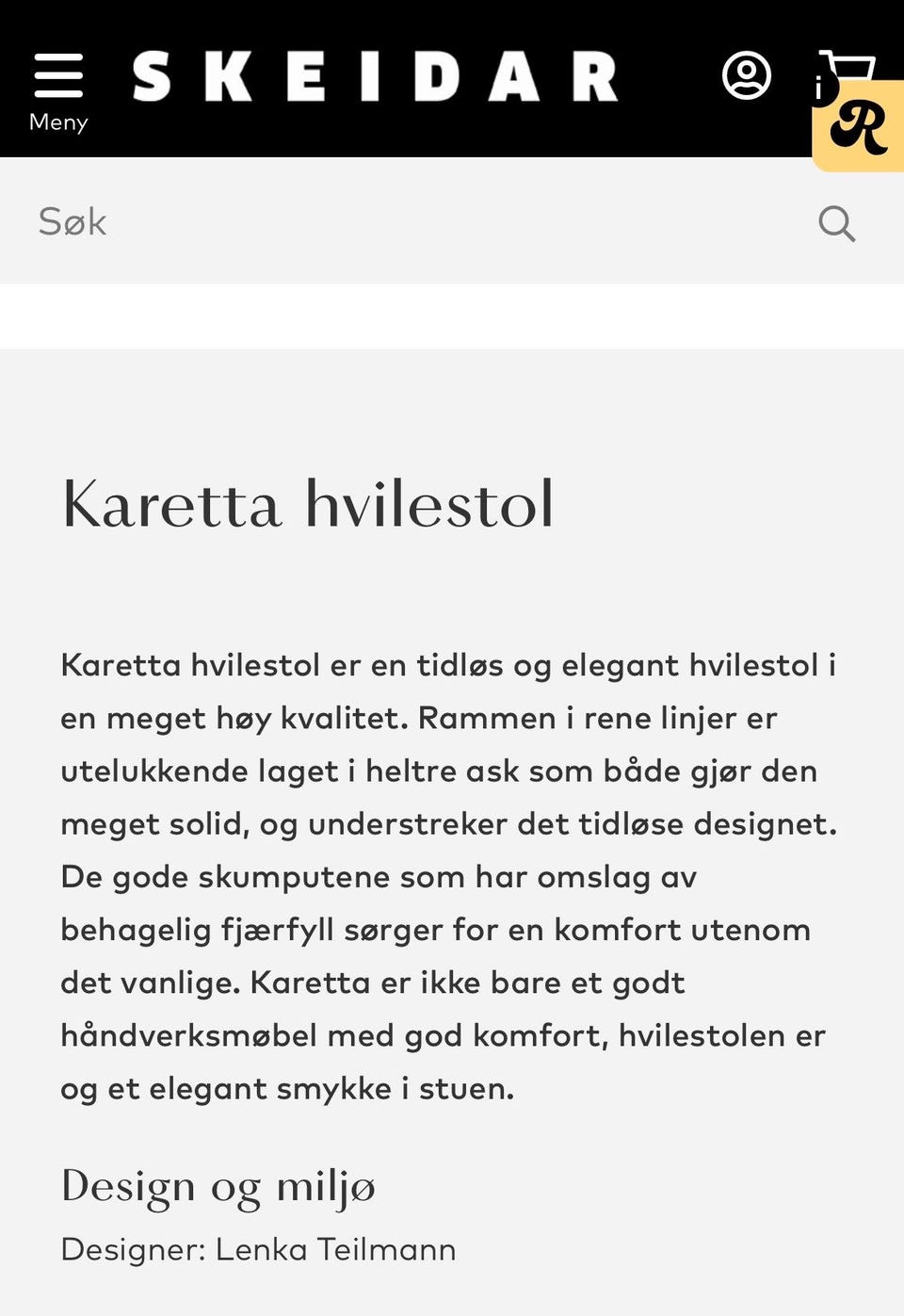Screen dimensions: 904x1316
Task: Click the 'Design og miljø' section heading
Action: click(x=218, y=1185)
